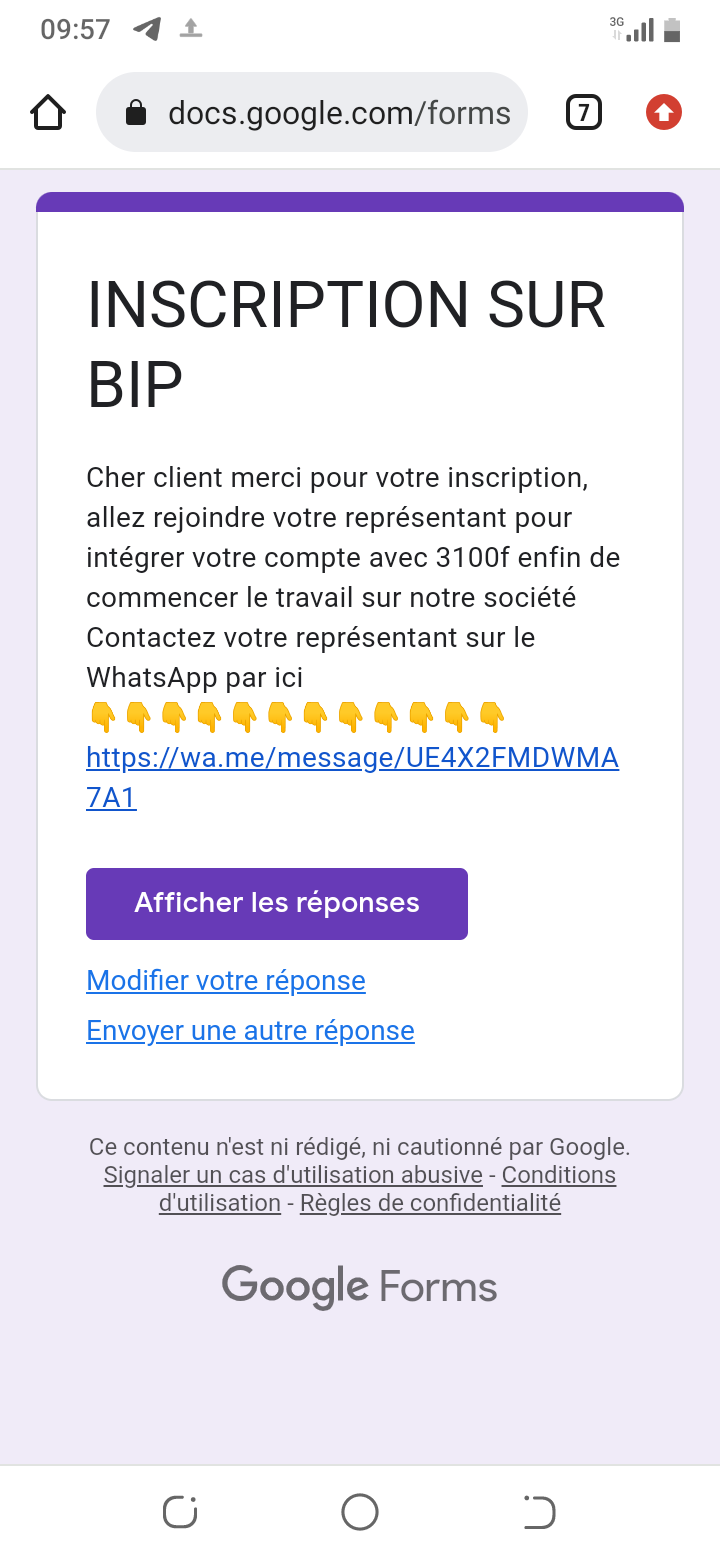Open Conditions d'utilisation link
The width and height of the screenshot is (720, 1560).
pos(388,1189)
